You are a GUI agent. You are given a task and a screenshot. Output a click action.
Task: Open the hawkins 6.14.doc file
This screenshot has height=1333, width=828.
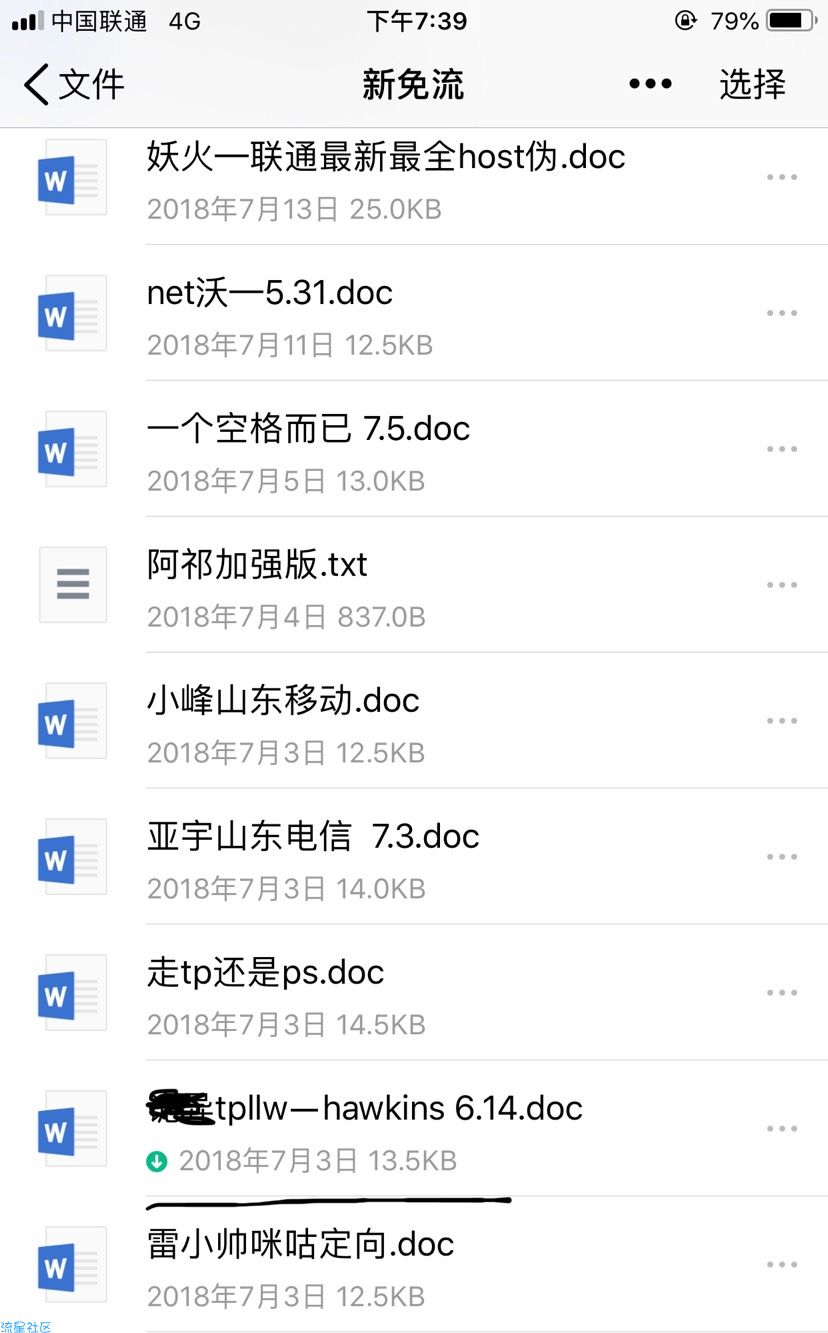coord(414,1129)
